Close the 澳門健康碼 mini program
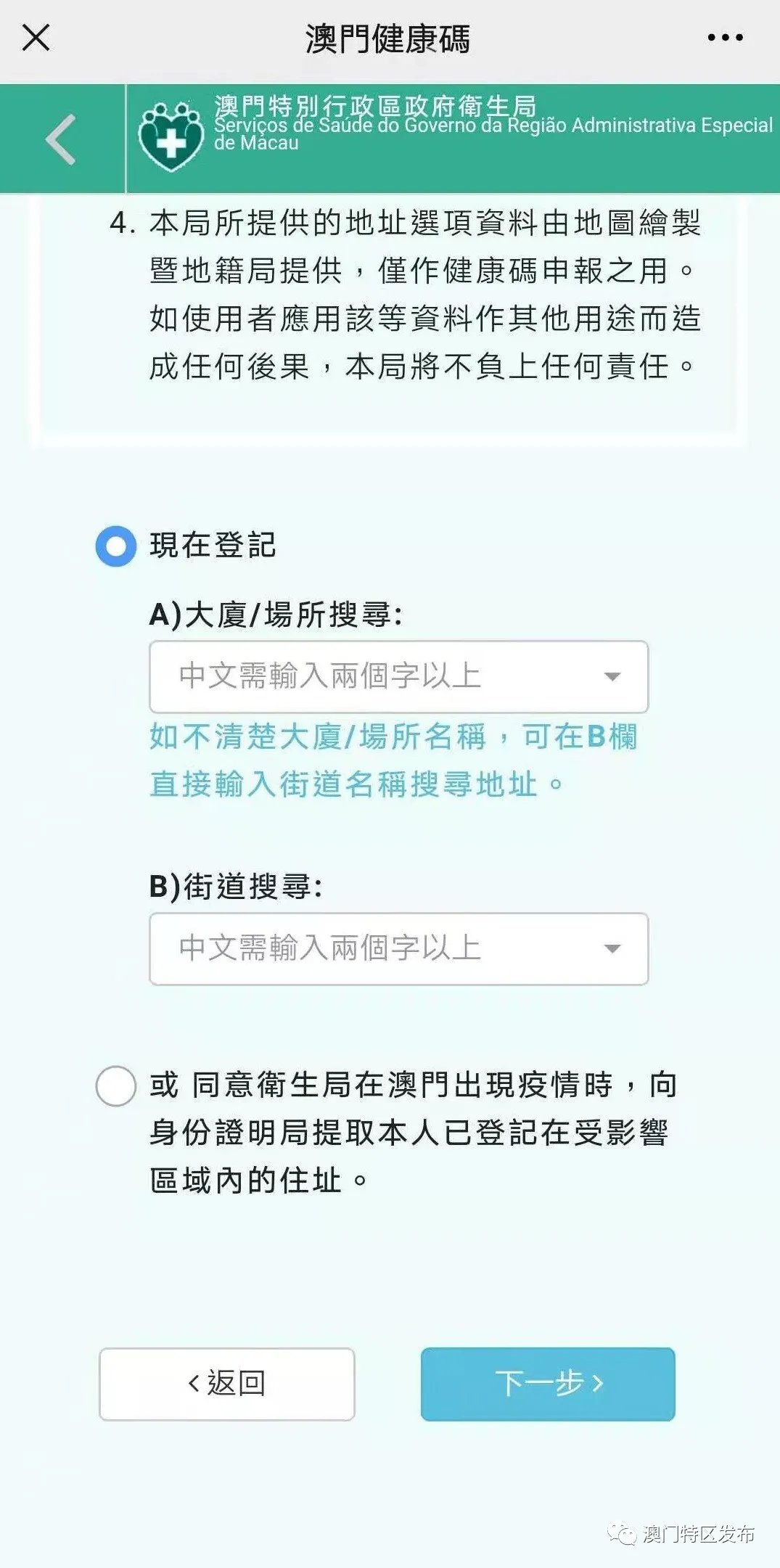The width and height of the screenshot is (780, 1568). point(36,38)
